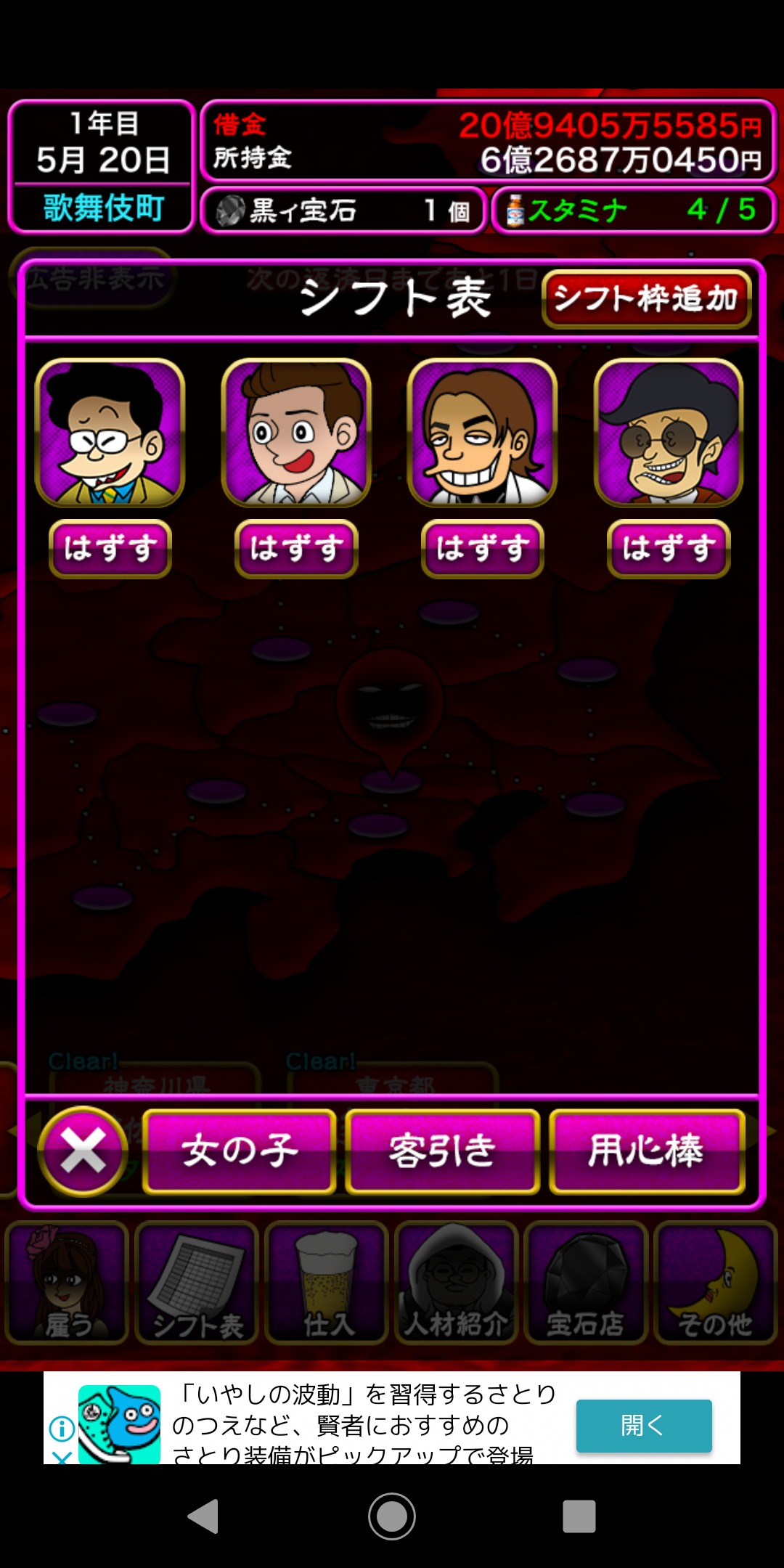
Task: Tap はずす under the sunglasses pompadour man
Action: 669,549
